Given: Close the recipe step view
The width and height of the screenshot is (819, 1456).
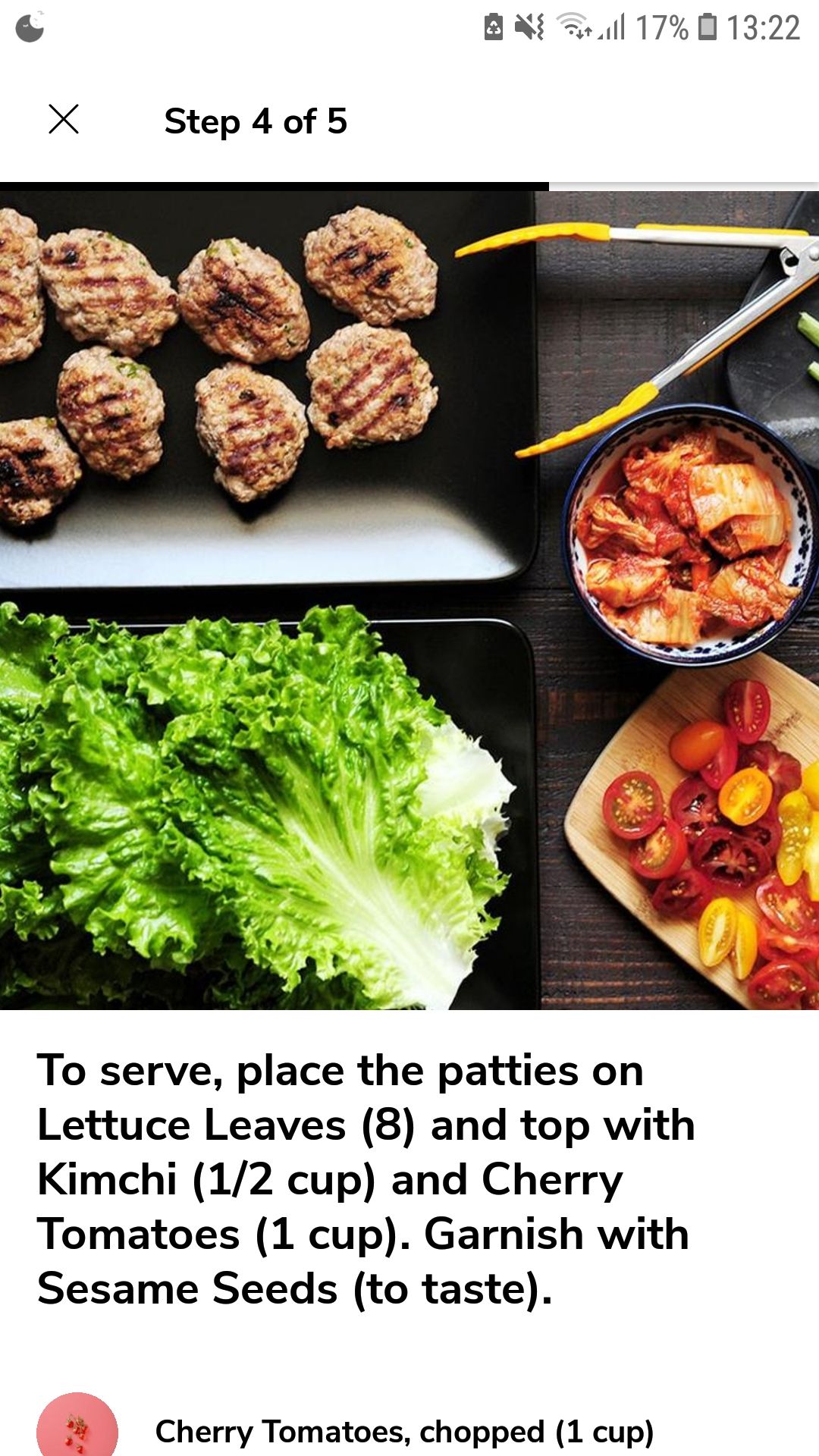Looking at the screenshot, I should pos(64,120).
